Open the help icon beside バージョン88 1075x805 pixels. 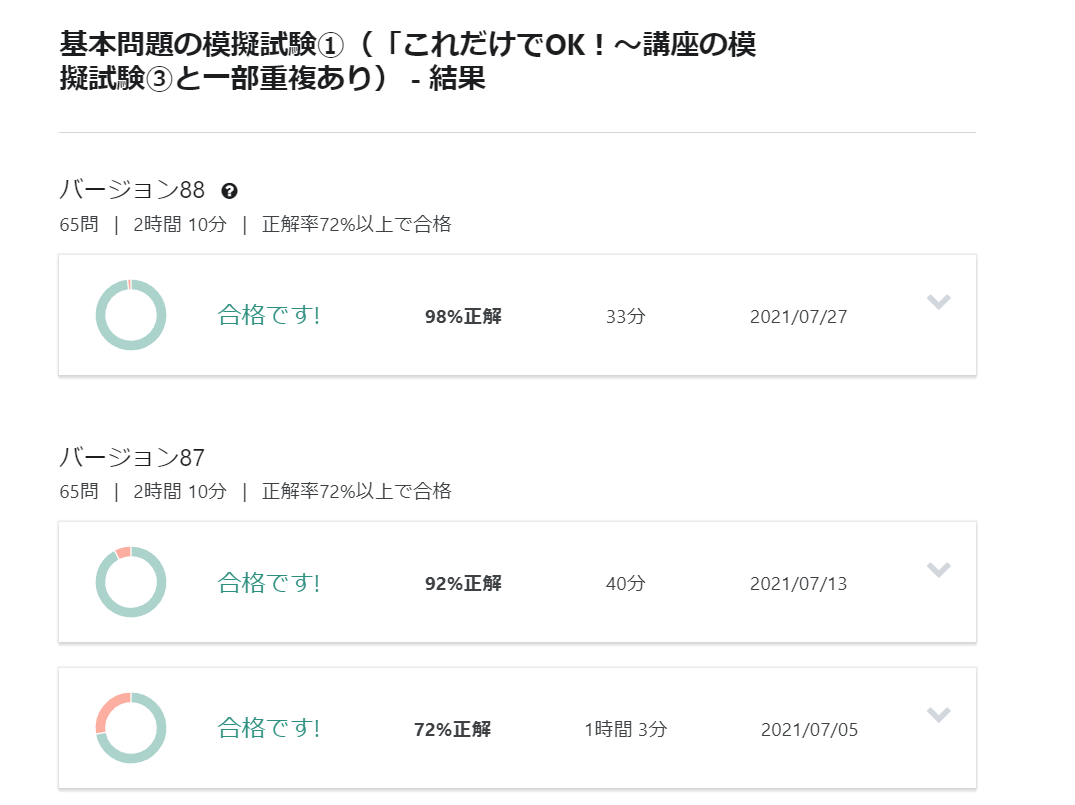pyautogui.click(x=229, y=191)
